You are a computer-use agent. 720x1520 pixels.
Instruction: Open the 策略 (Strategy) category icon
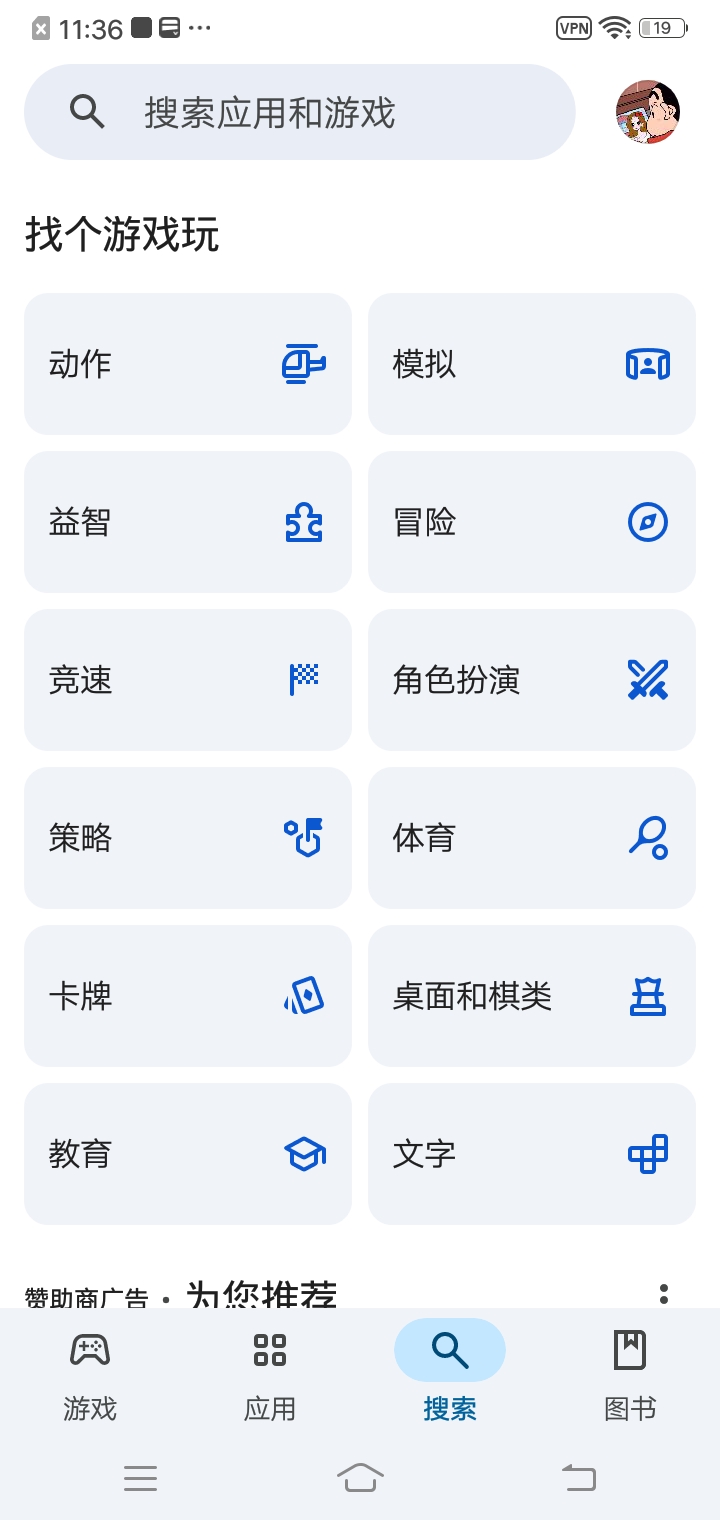coord(303,838)
